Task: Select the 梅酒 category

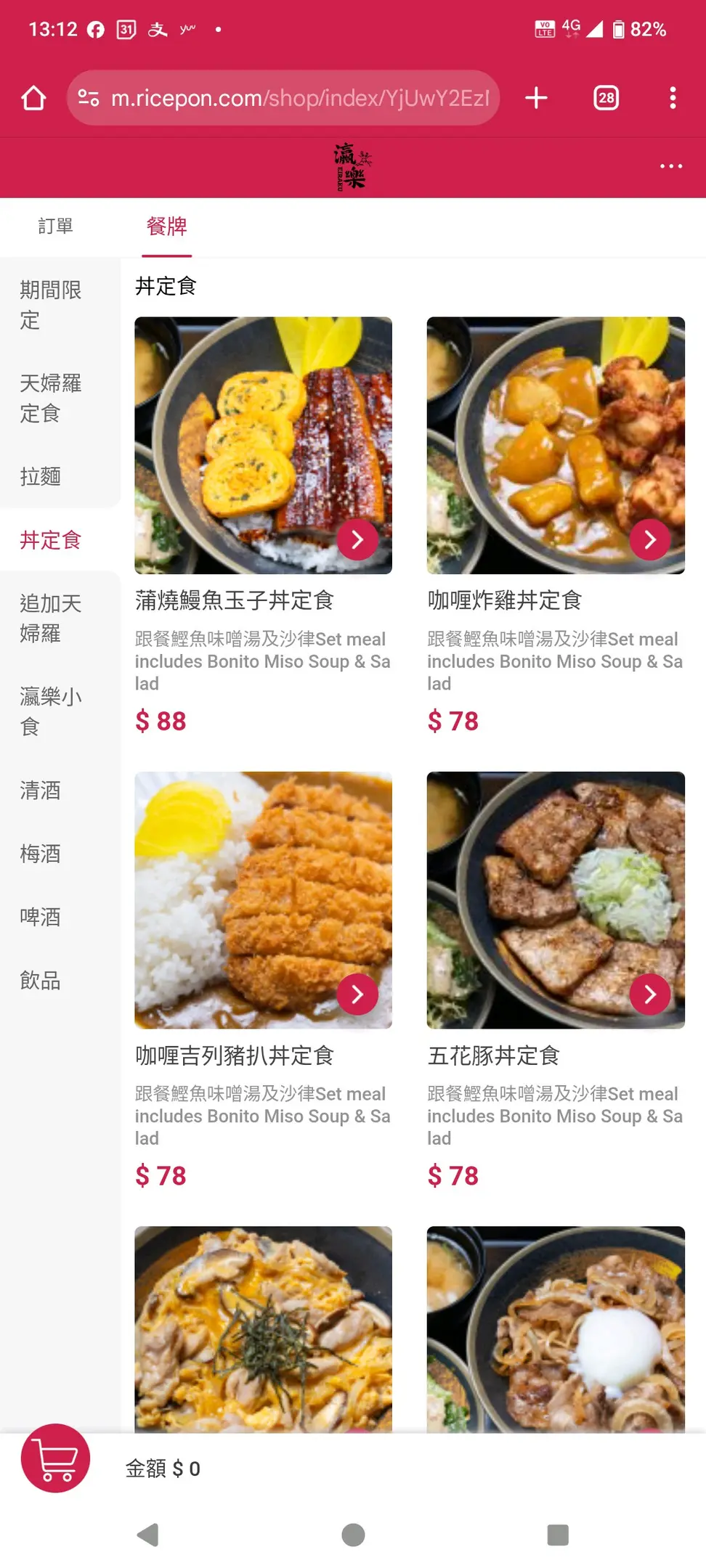Action: (x=41, y=854)
